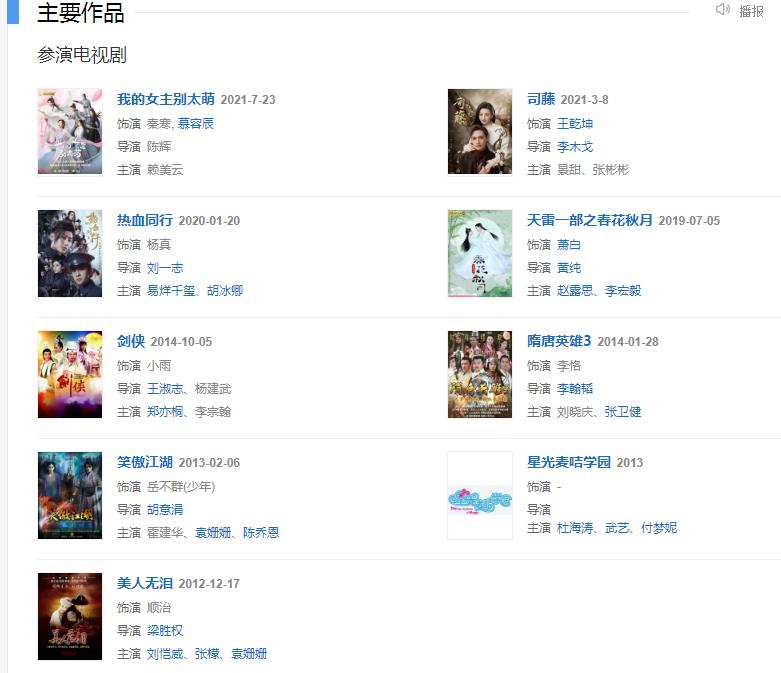781x673 pixels.
Task: Open 司藤 drama title link
Action: click(x=541, y=99)
